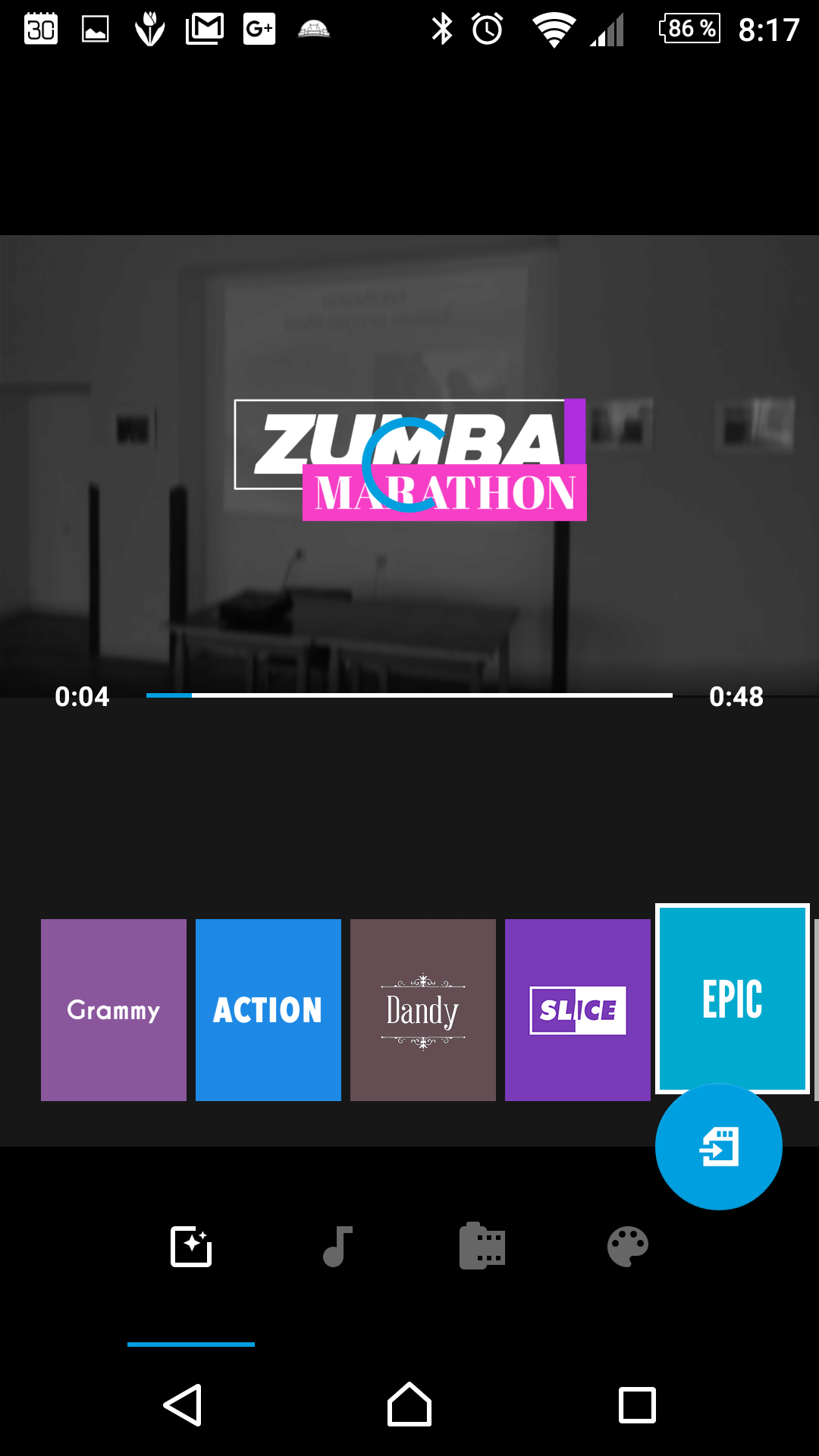Open the color palette tab

tap(628, 1247)
